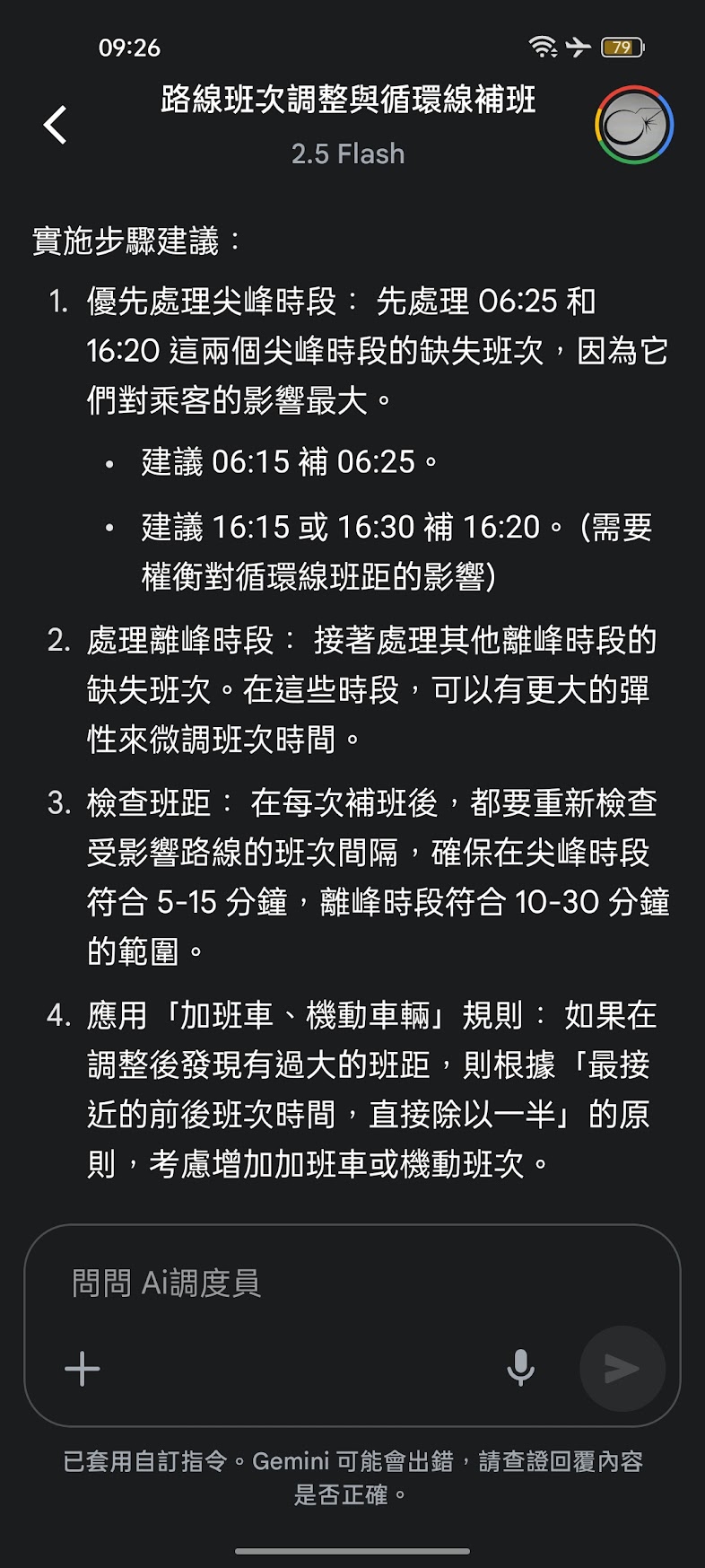
Task: Open the profile avatar at top right
Action: click(634, 125)
